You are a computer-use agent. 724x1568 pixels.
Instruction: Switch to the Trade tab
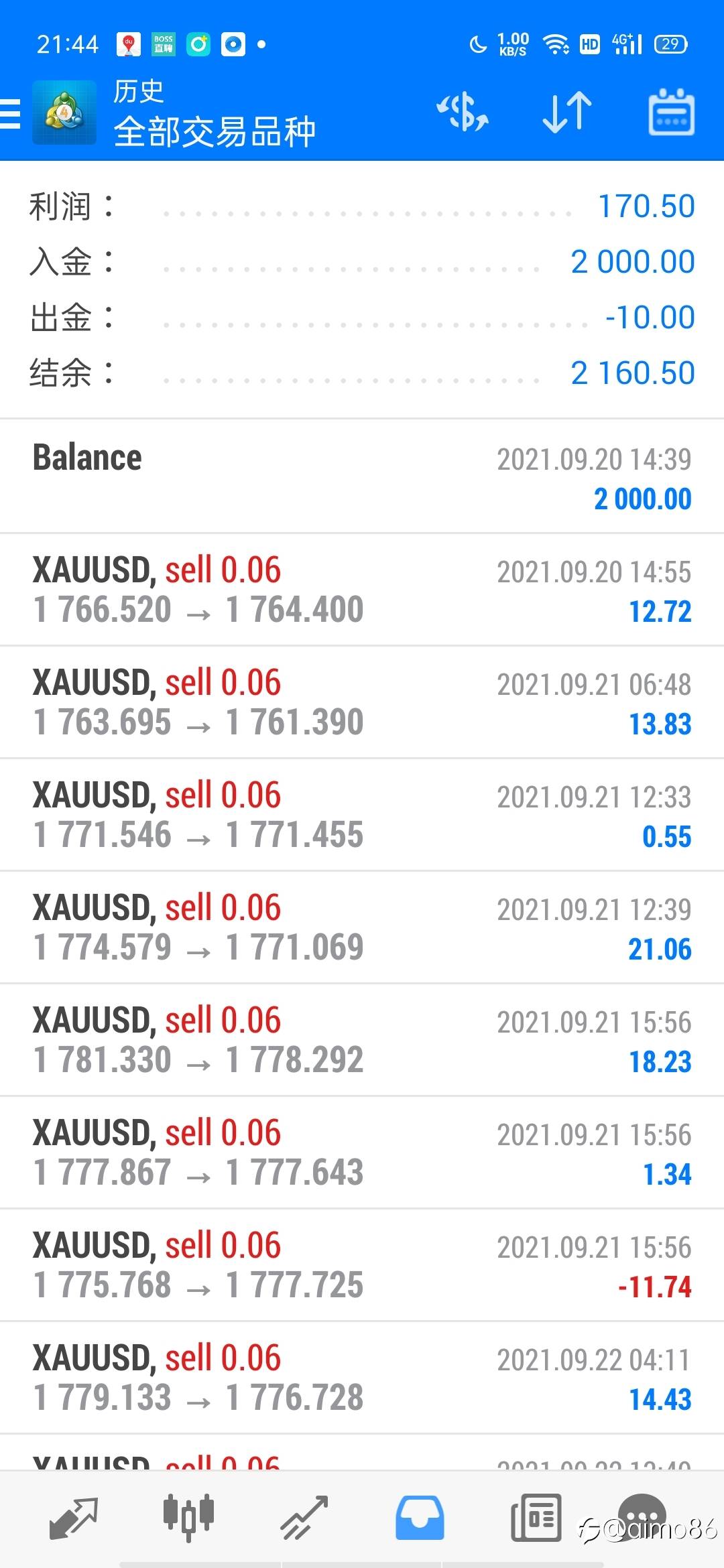click(x=304, y=1517)
